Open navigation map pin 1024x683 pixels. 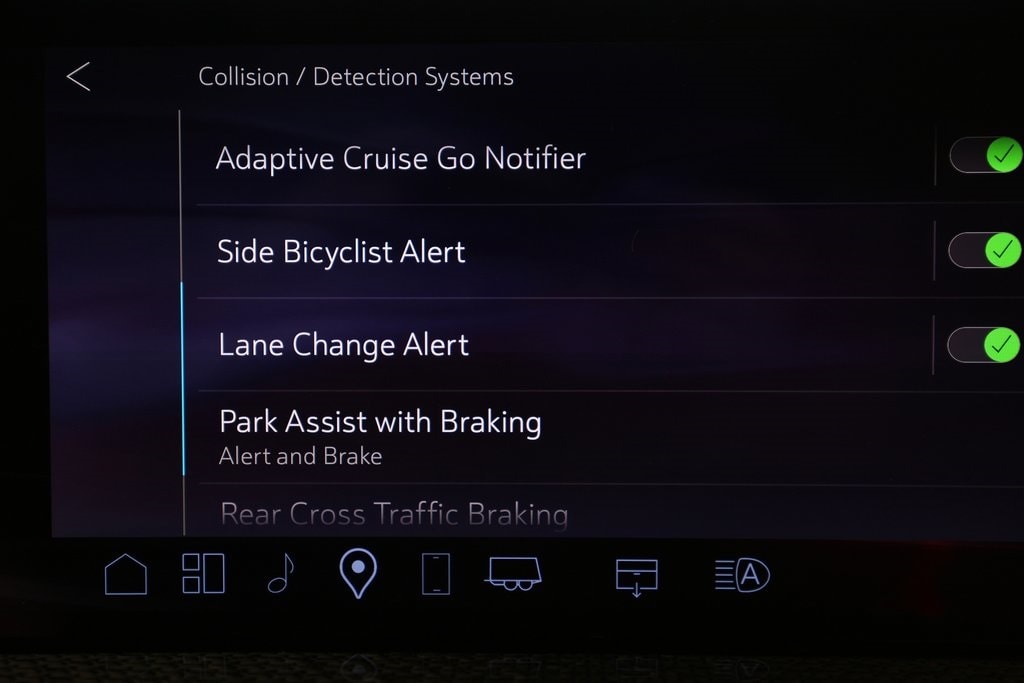pyautogui.click(x=357, y=573)
